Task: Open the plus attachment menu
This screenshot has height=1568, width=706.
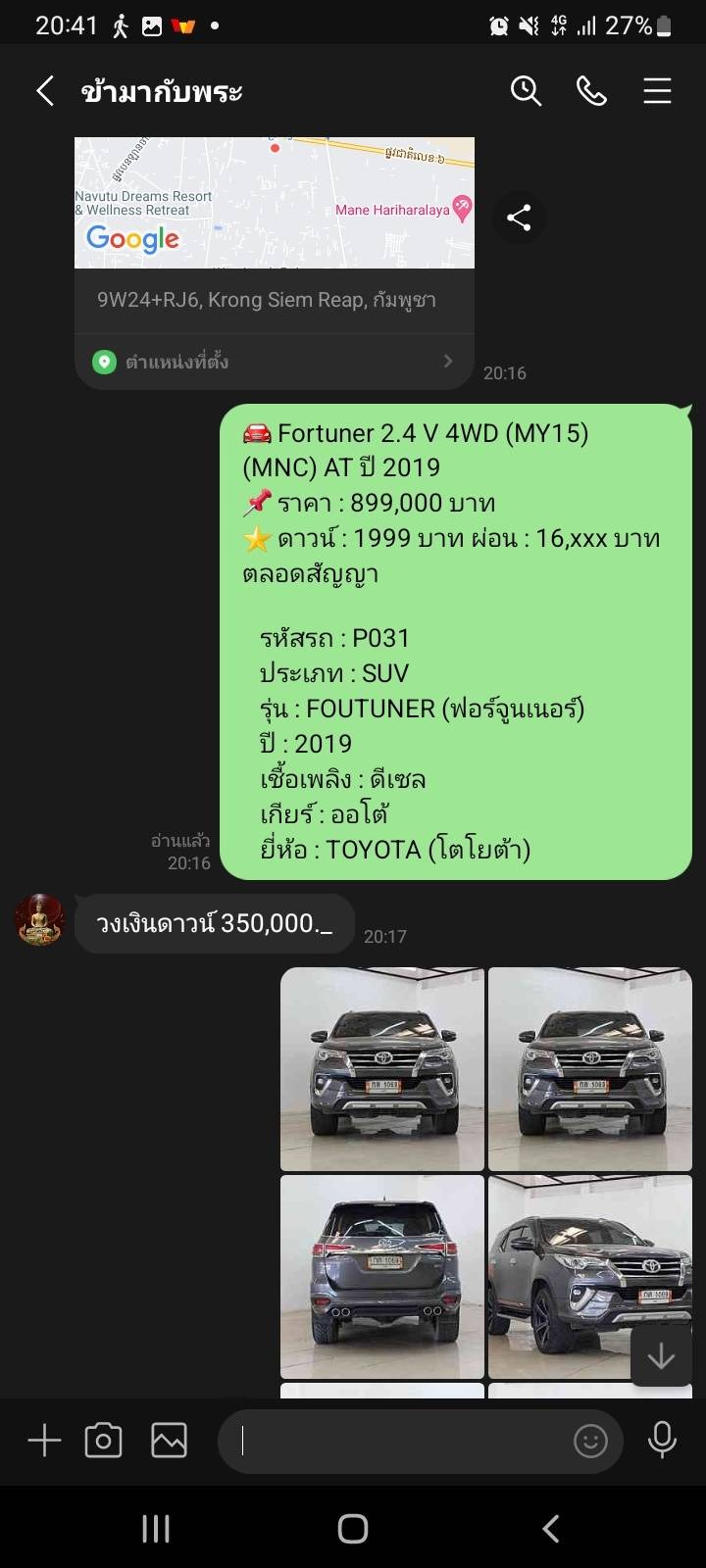Action: [x=44, y=1441]
